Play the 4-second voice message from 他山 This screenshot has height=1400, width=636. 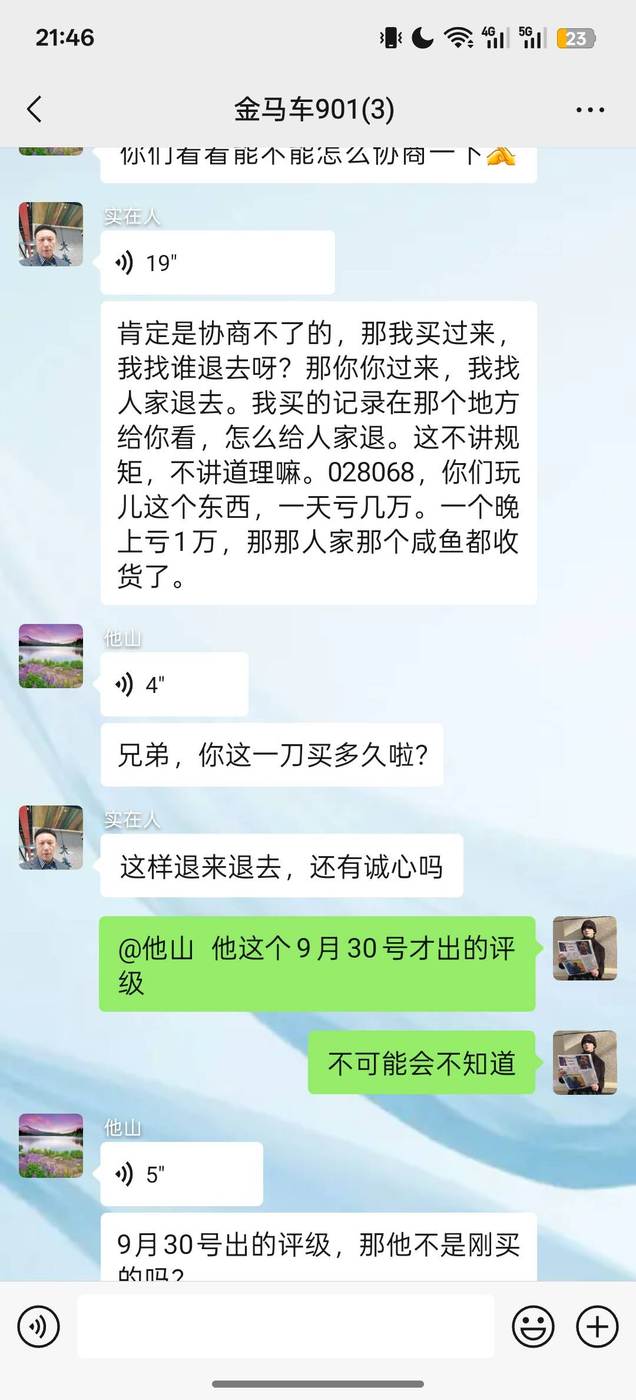tap(174, 685)
